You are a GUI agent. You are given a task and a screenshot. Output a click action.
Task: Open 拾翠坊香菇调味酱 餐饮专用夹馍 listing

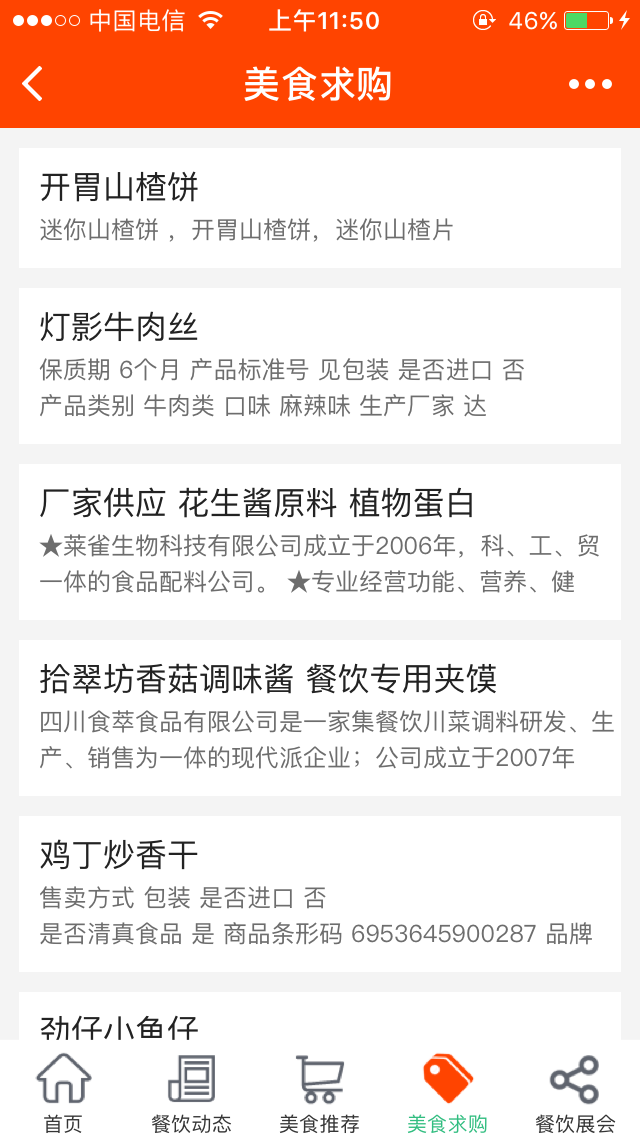coord(320,718)
